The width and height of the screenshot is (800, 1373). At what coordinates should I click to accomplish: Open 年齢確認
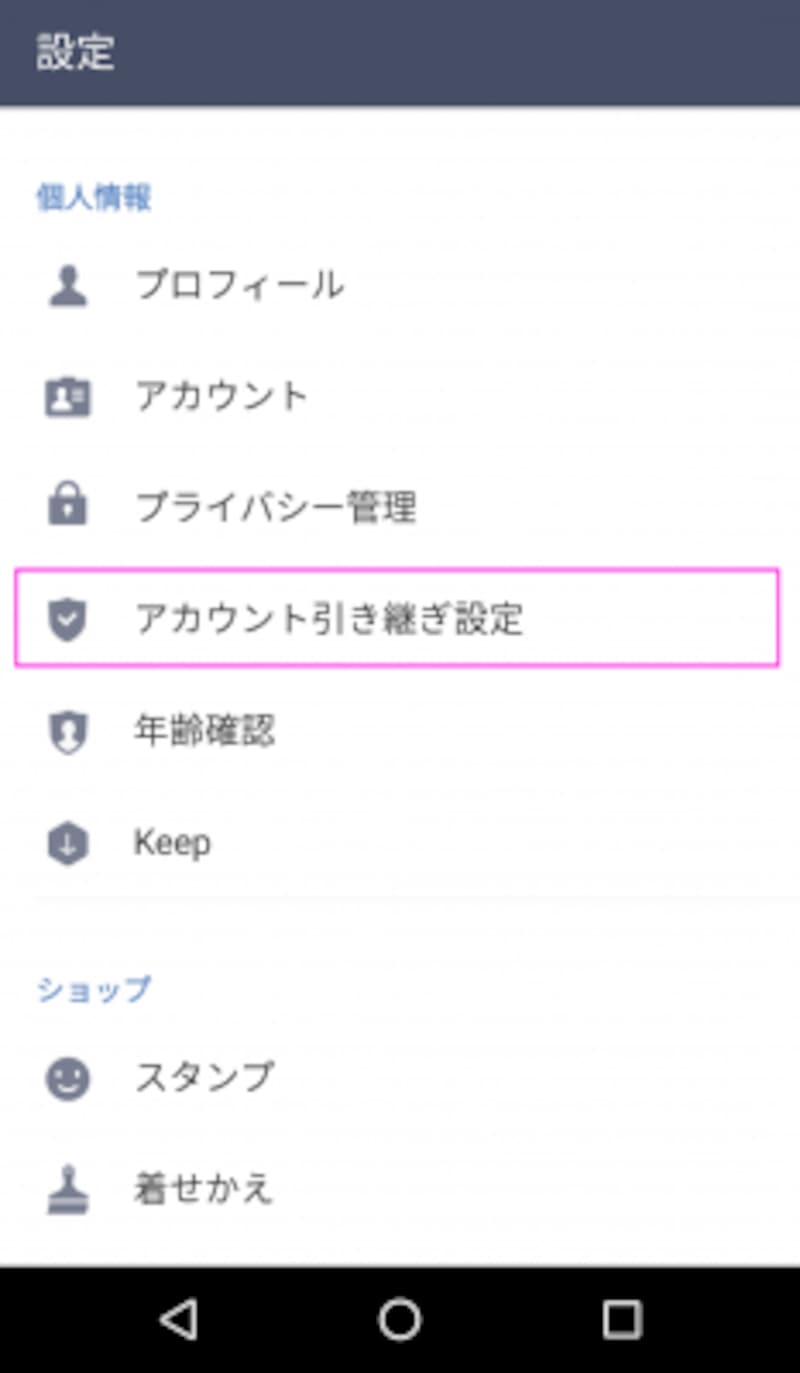coord(400,731)
